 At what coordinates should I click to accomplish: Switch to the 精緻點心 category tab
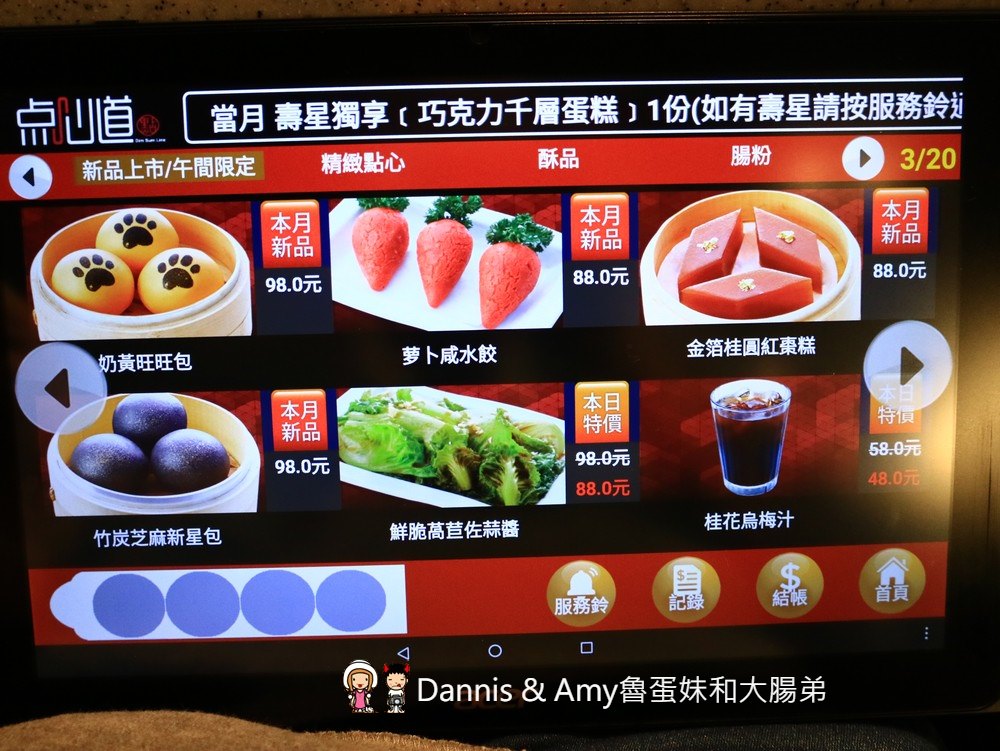click(x=362, y=163)
